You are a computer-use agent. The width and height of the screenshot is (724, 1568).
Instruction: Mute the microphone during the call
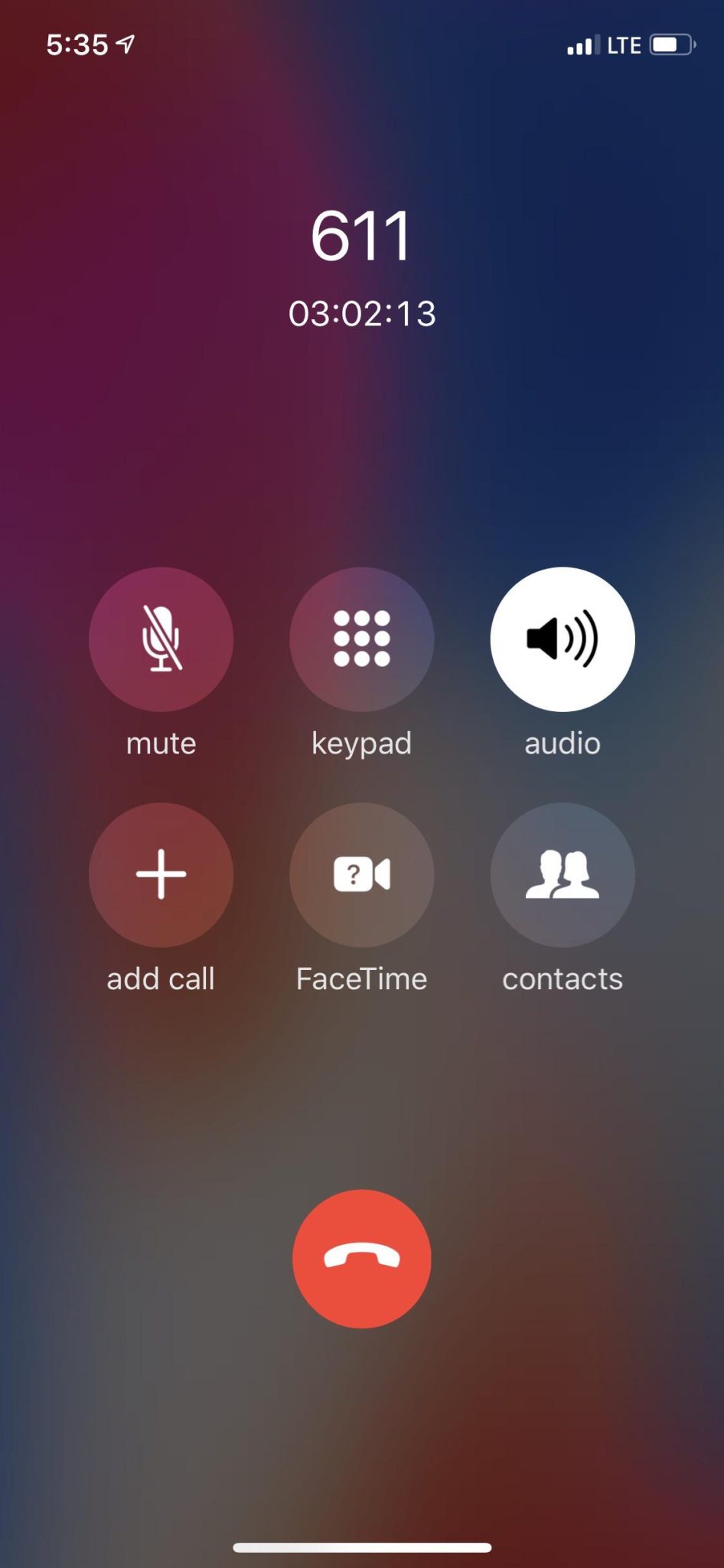160,640
